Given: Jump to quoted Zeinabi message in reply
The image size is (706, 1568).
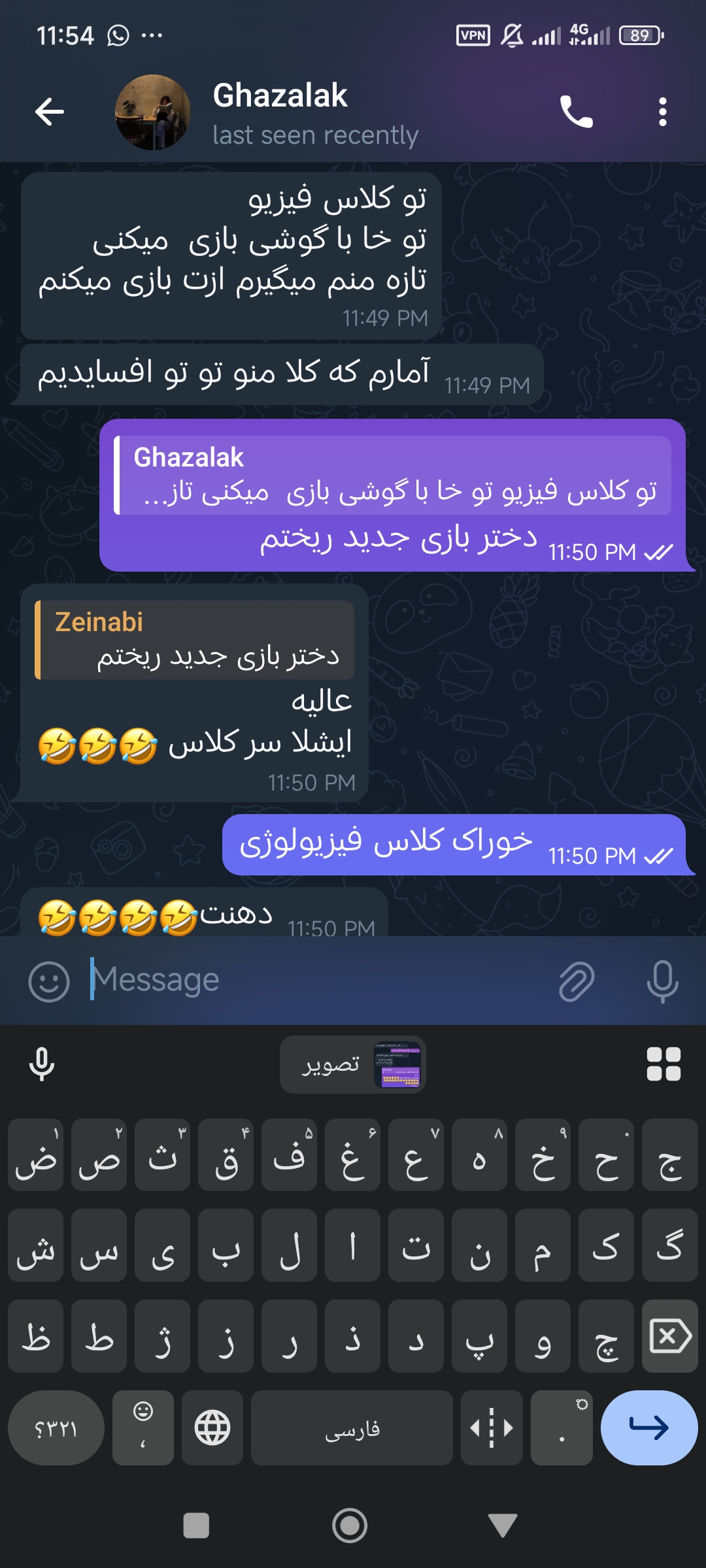Looking at the screenshot, I should [x=194, y=640].
